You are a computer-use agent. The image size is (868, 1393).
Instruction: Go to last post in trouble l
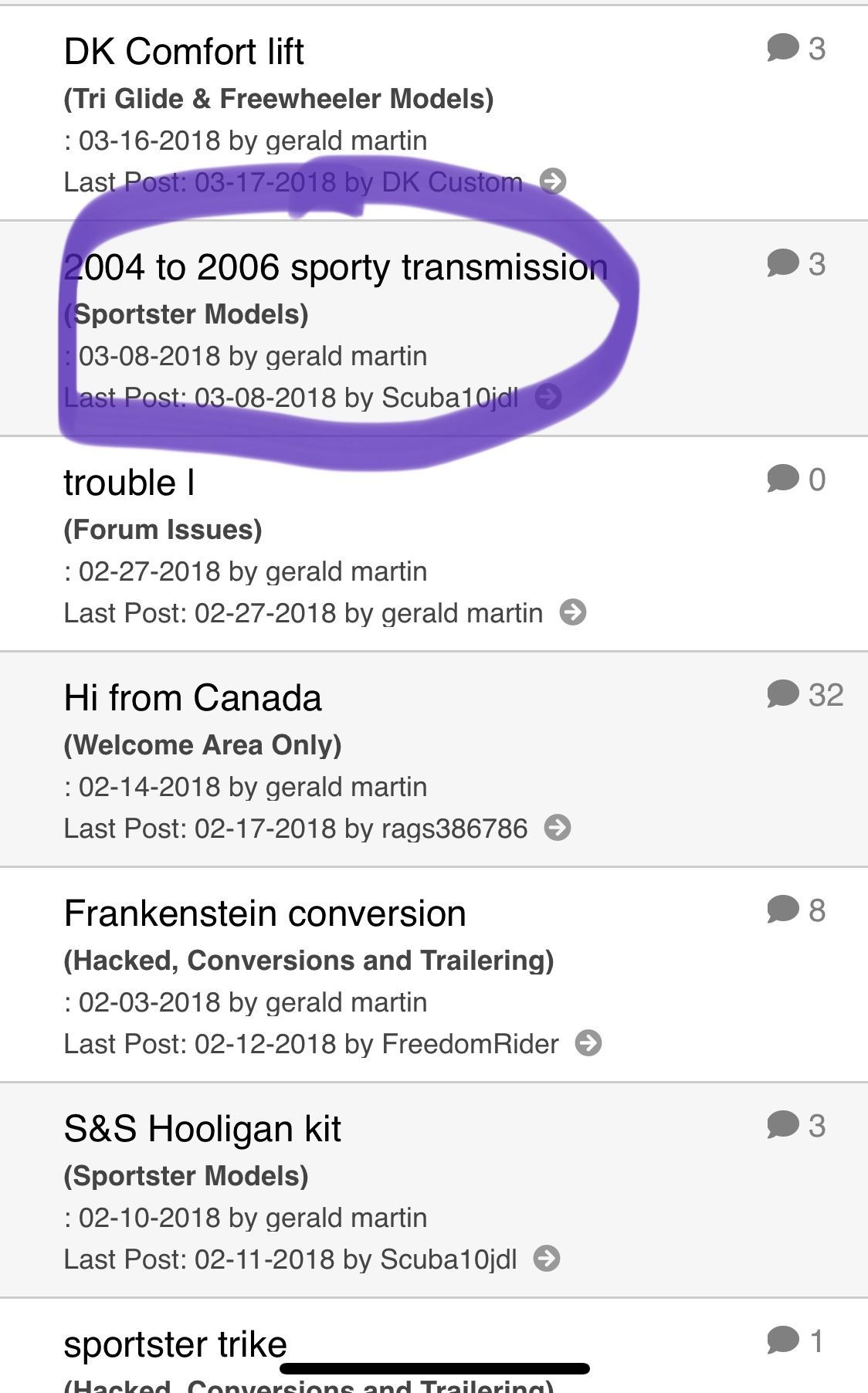coord(573,612)
